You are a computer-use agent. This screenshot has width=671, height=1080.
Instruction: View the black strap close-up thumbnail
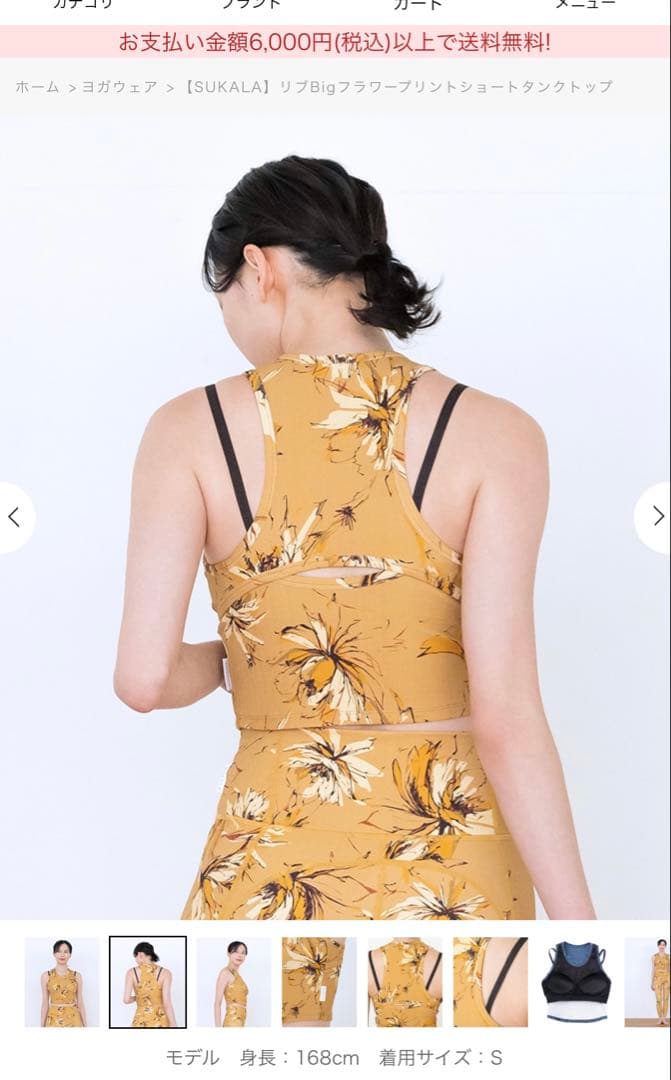click(490, 982)
